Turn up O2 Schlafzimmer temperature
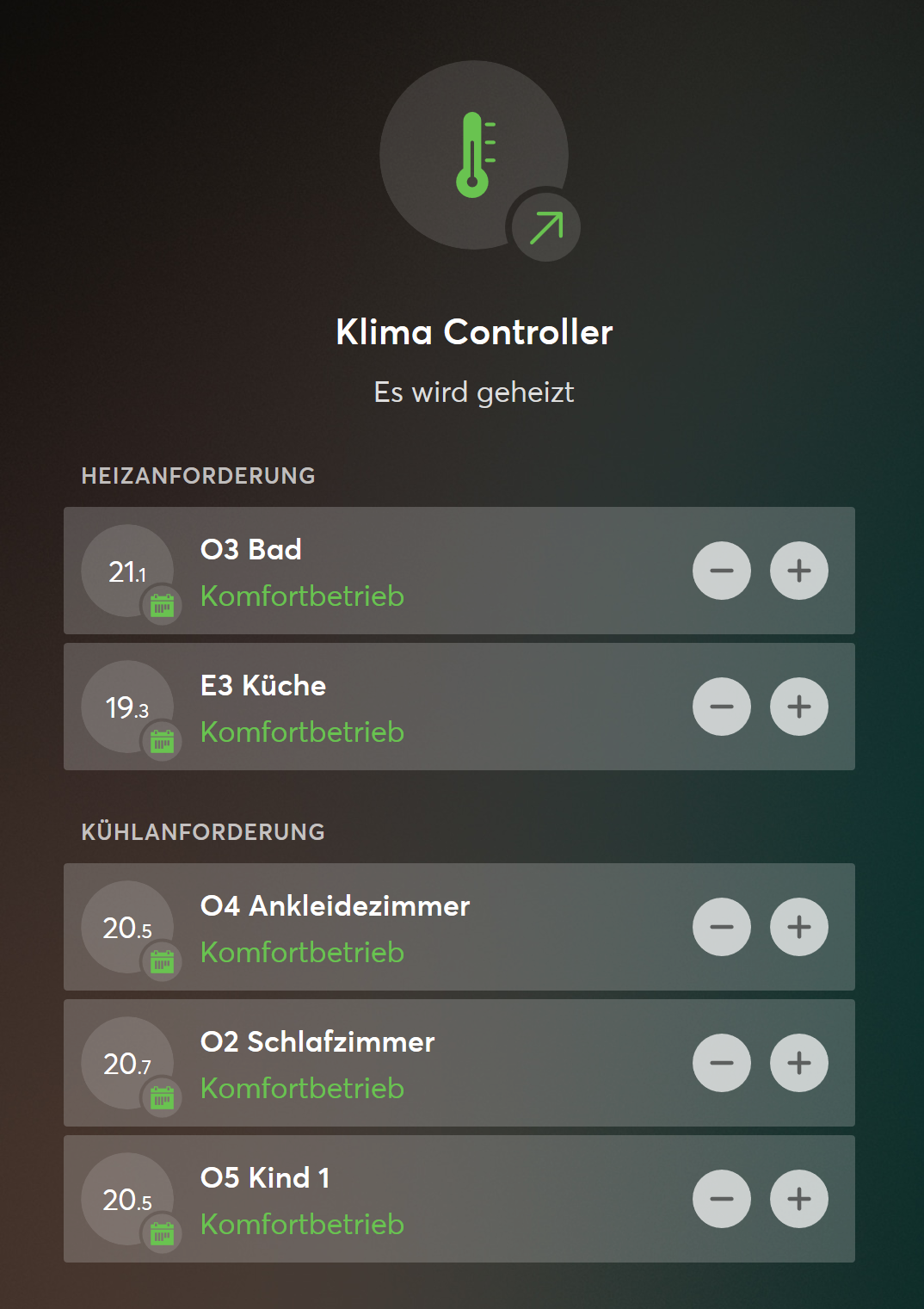This screenshot has width=924, height=1309. (799, 1063)
